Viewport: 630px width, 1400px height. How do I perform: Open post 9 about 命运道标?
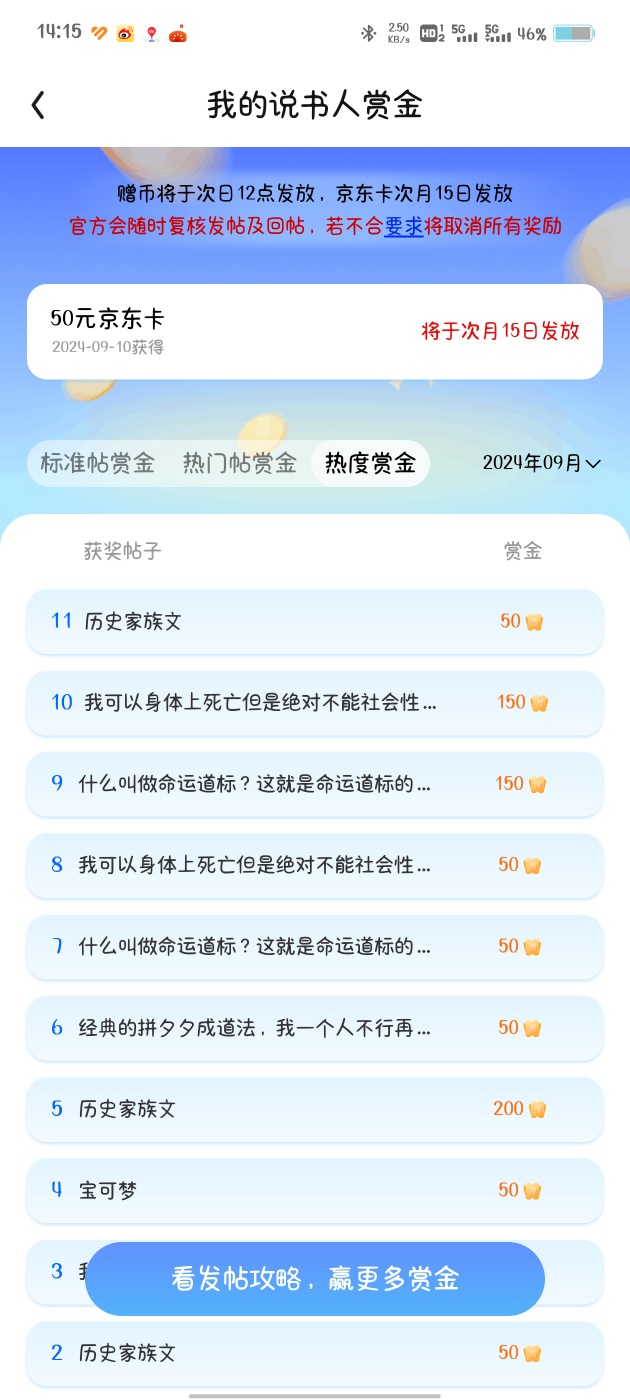tap(315, 784)
